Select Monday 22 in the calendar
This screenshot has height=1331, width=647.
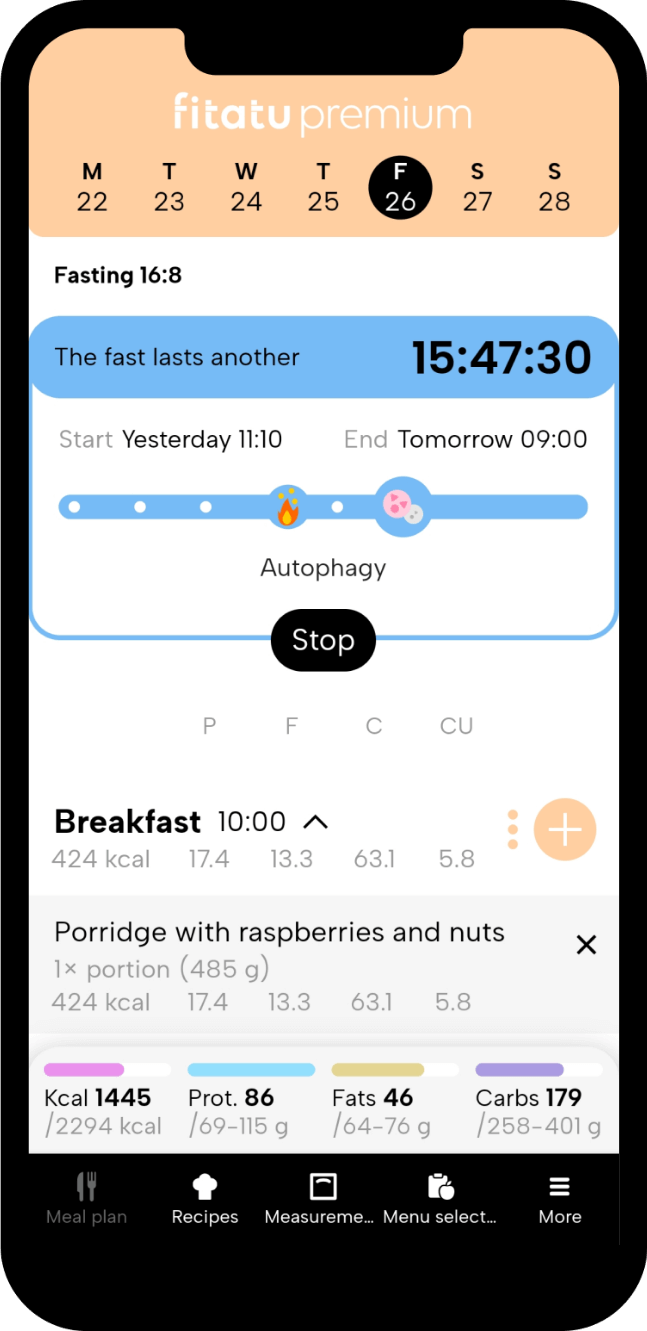[92, 187]
